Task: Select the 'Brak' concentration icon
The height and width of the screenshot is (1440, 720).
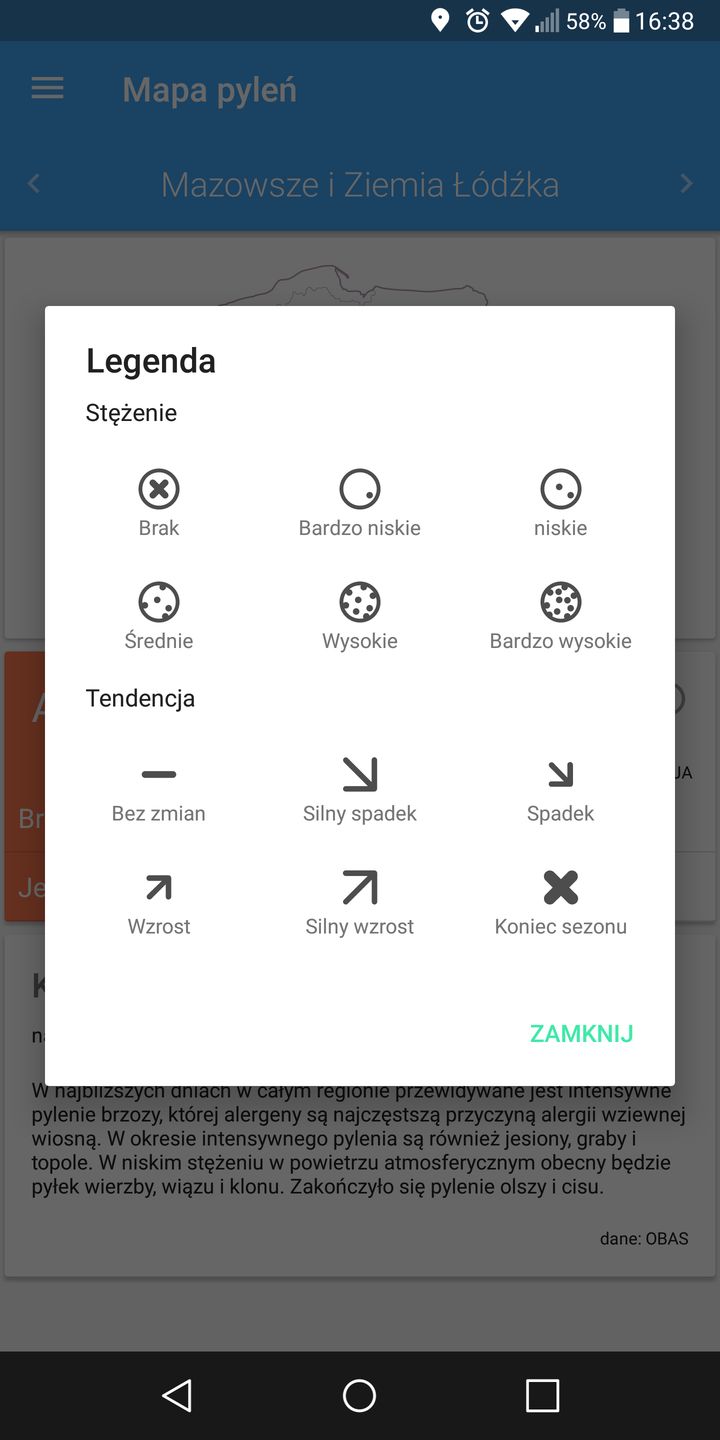Action: (x=158, y=488)
